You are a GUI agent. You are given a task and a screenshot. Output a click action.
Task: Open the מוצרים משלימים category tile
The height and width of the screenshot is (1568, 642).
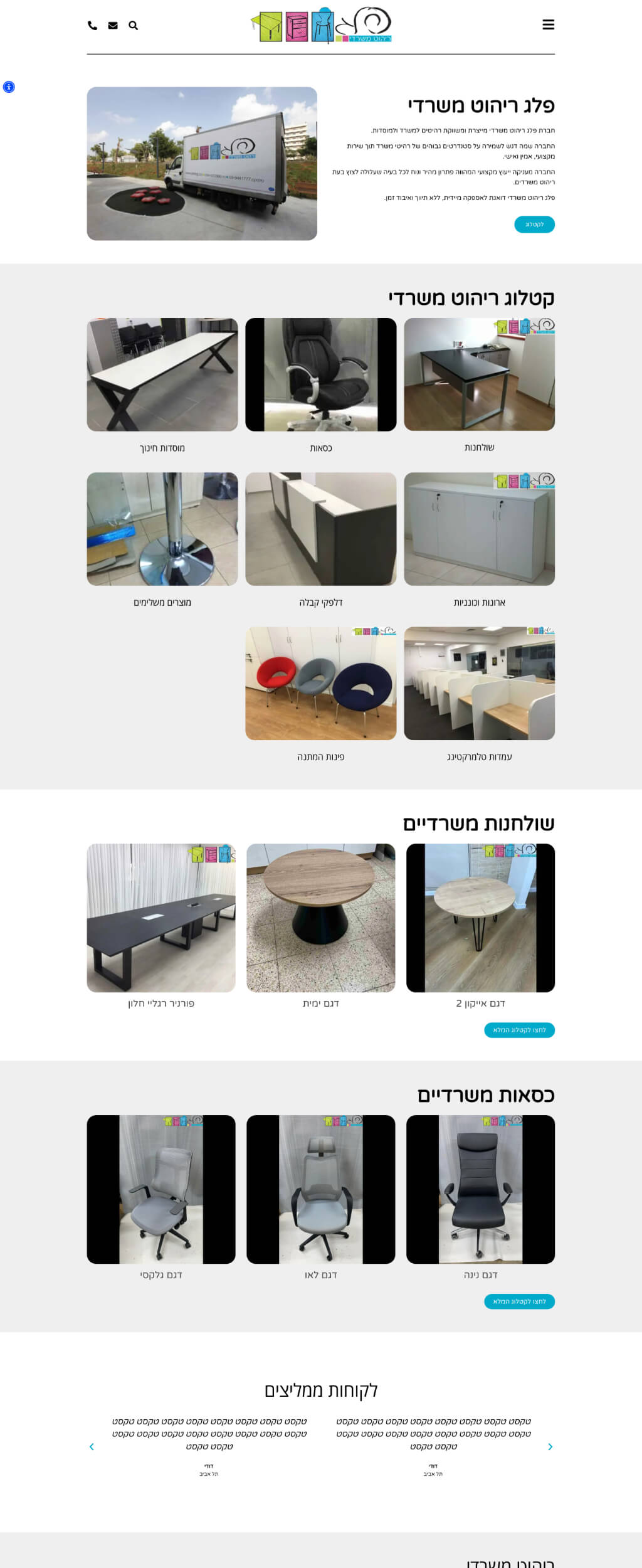tap(162, 529)
